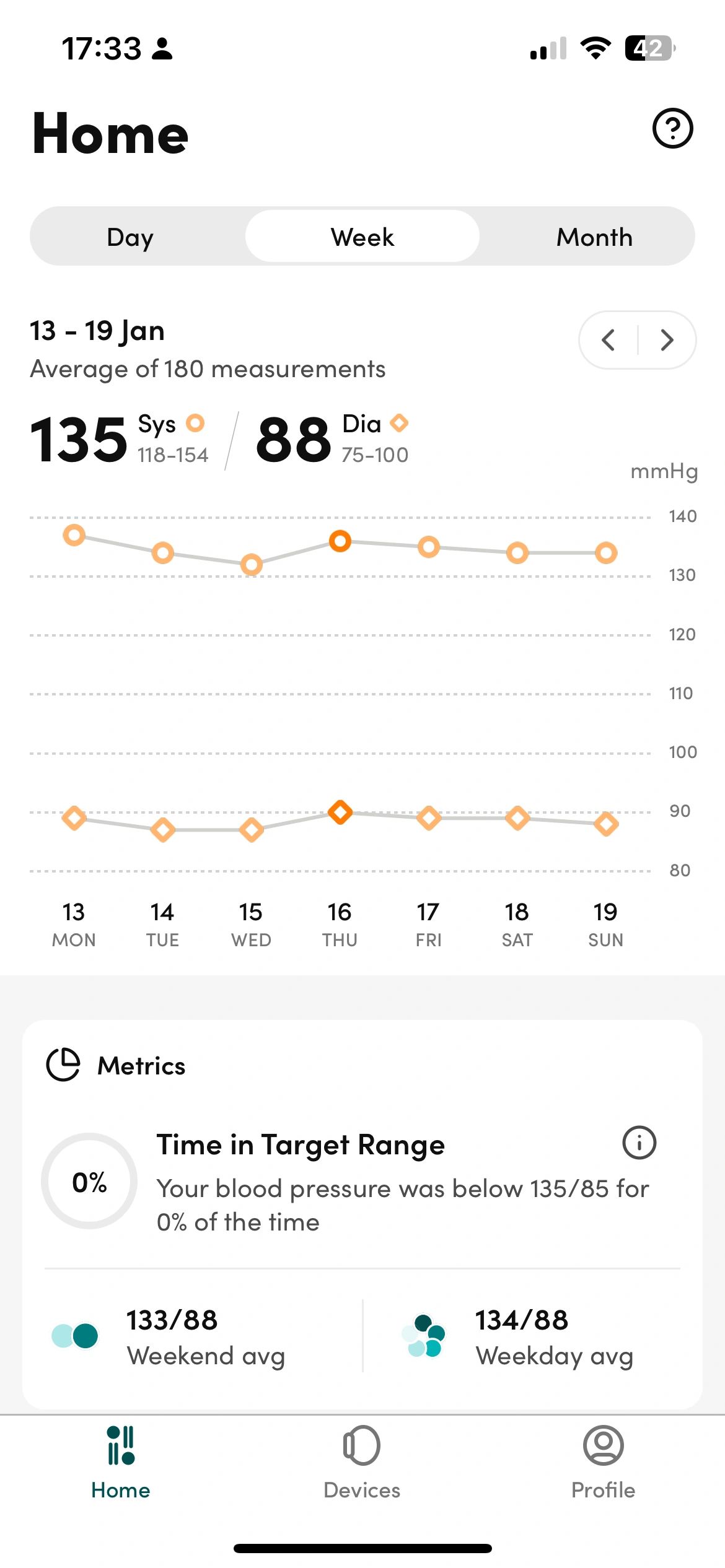
Task: Switch to the Month view
Action: [594, 237]
